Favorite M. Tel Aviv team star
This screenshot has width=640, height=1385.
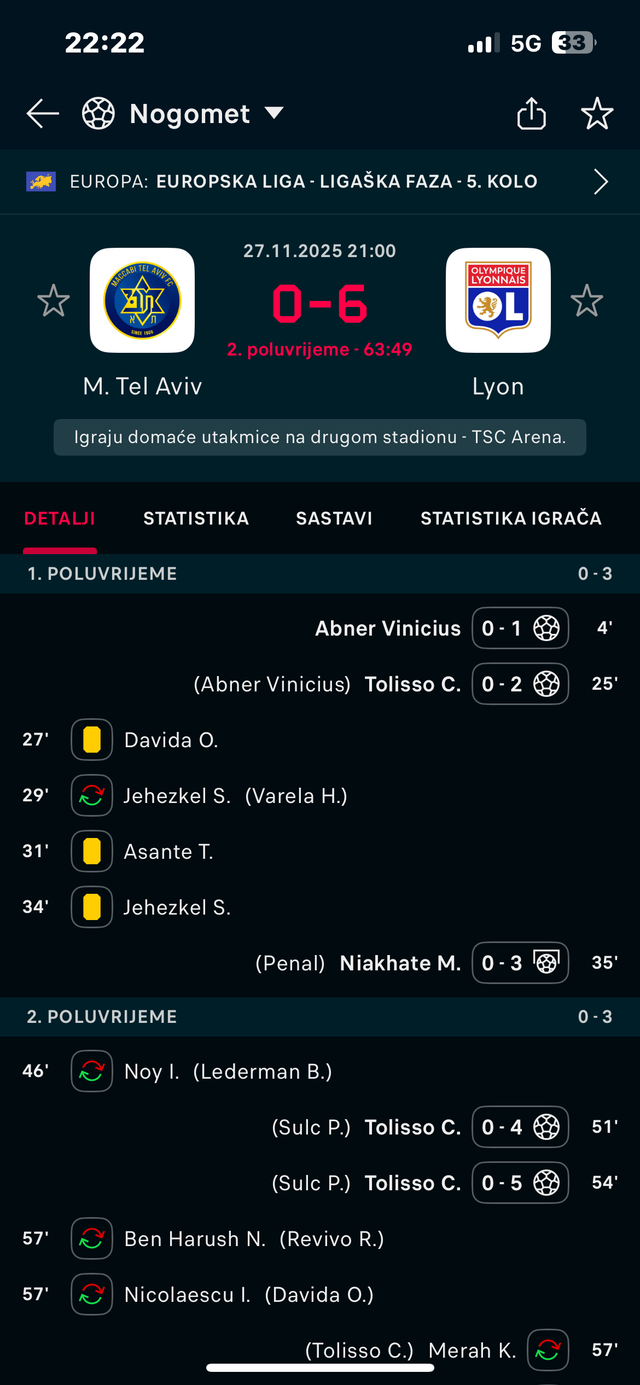coord(53,300)
